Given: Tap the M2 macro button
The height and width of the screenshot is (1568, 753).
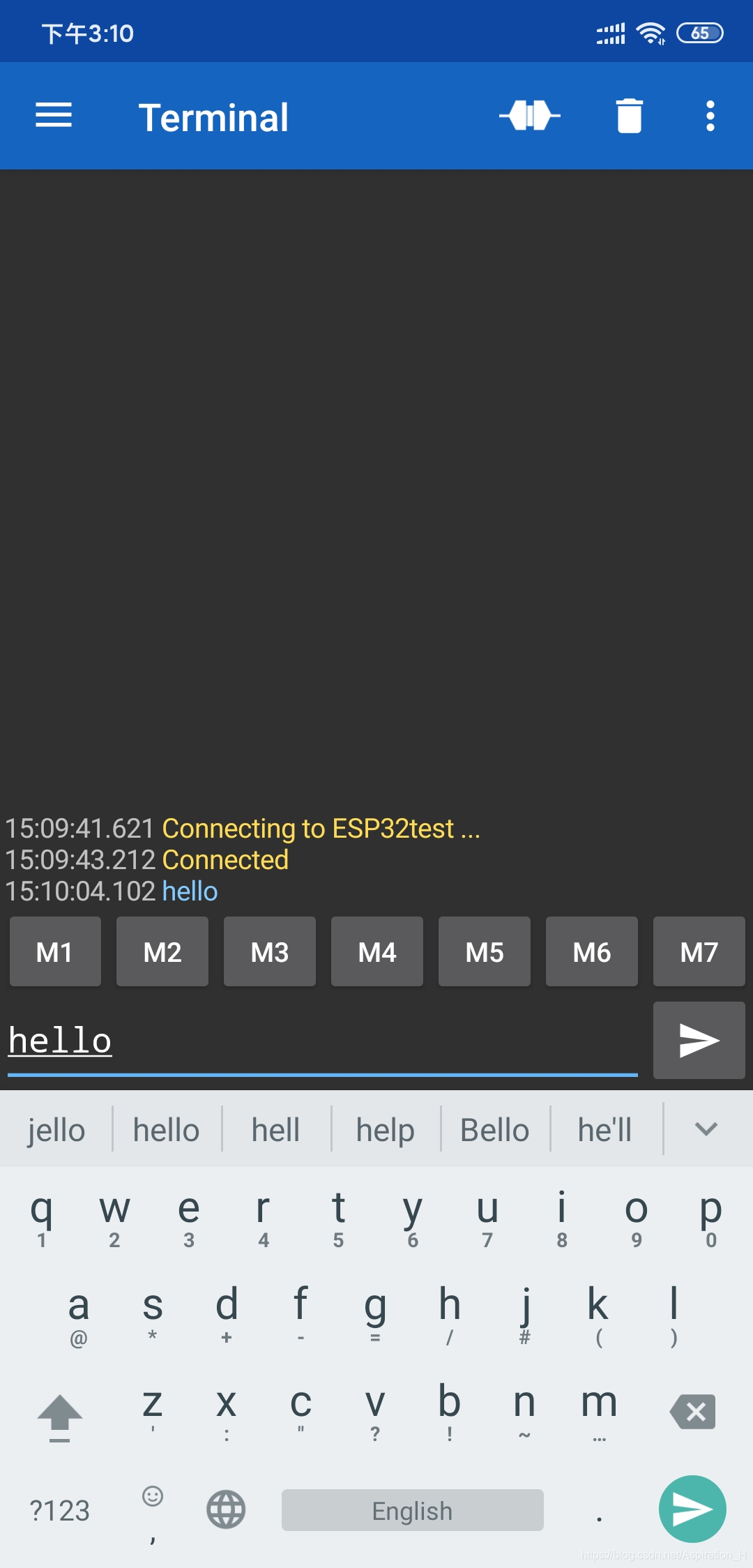Looking at the screenshot, I should point(162,951).
